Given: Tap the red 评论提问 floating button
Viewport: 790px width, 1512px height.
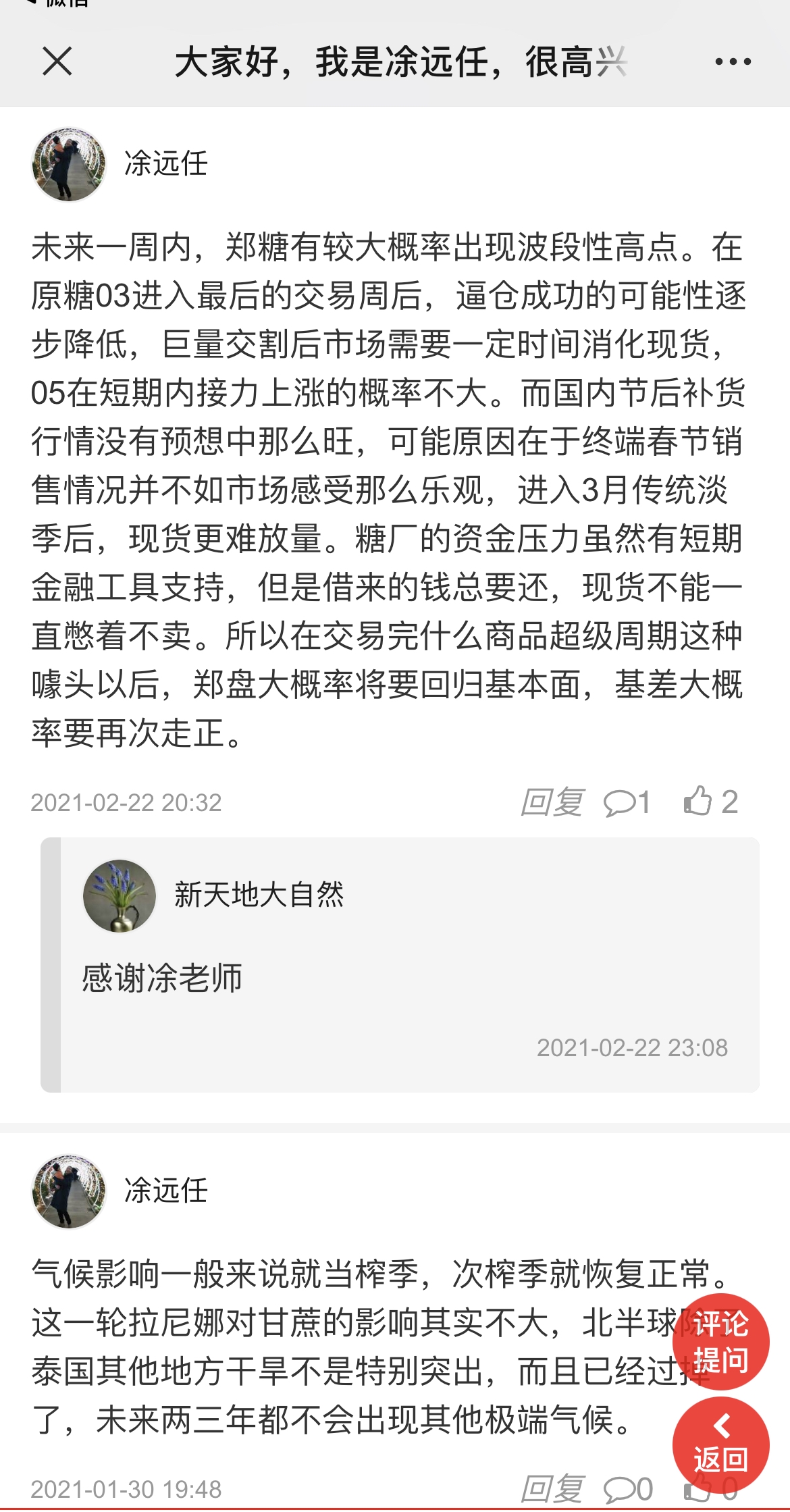Looking at the screenshot, I should (x=720, y=1341).
